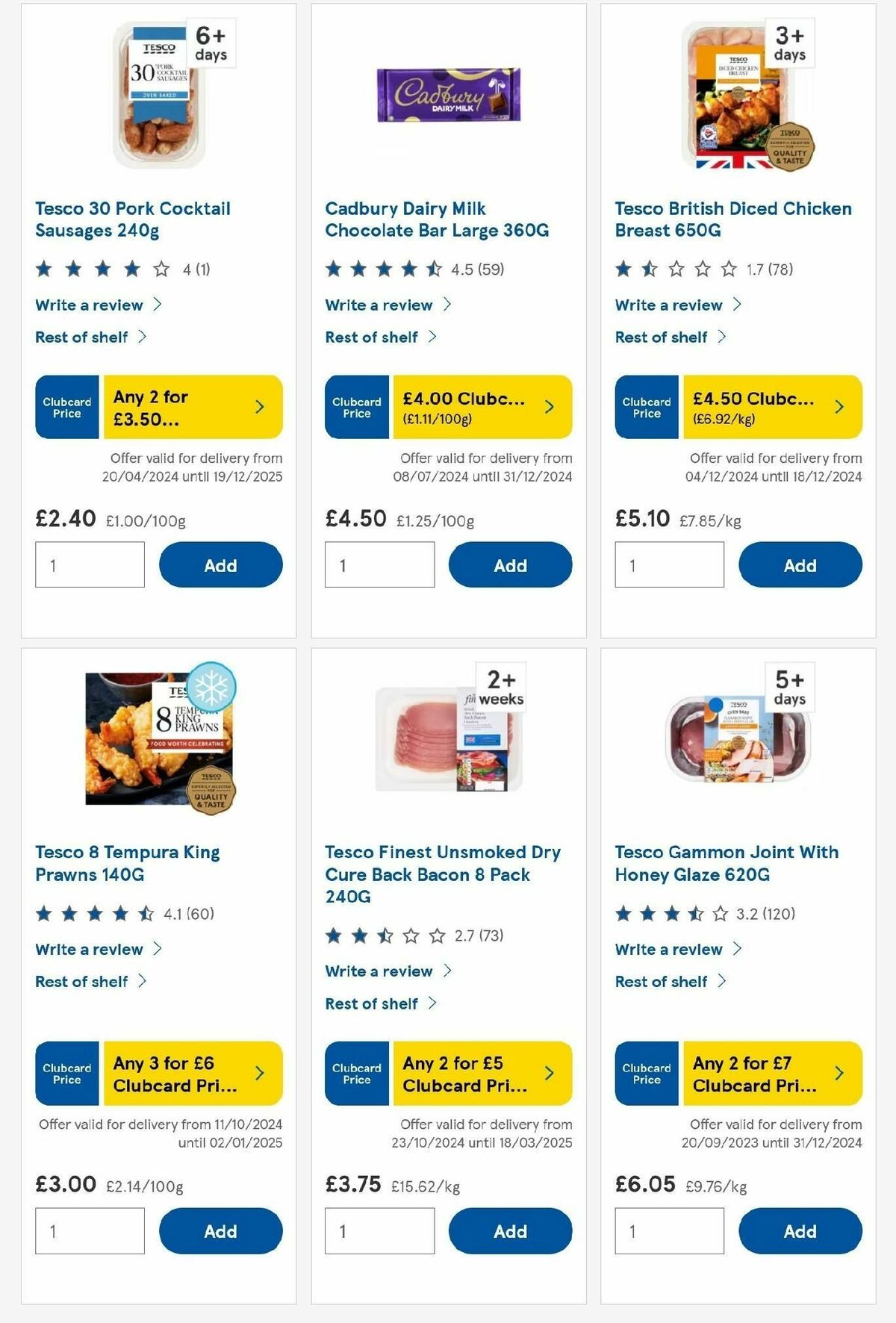The height and width of the screenshot is (1323, 896).
Task: Click the 4.5 (59) review count link
Action: pos(479,270)
